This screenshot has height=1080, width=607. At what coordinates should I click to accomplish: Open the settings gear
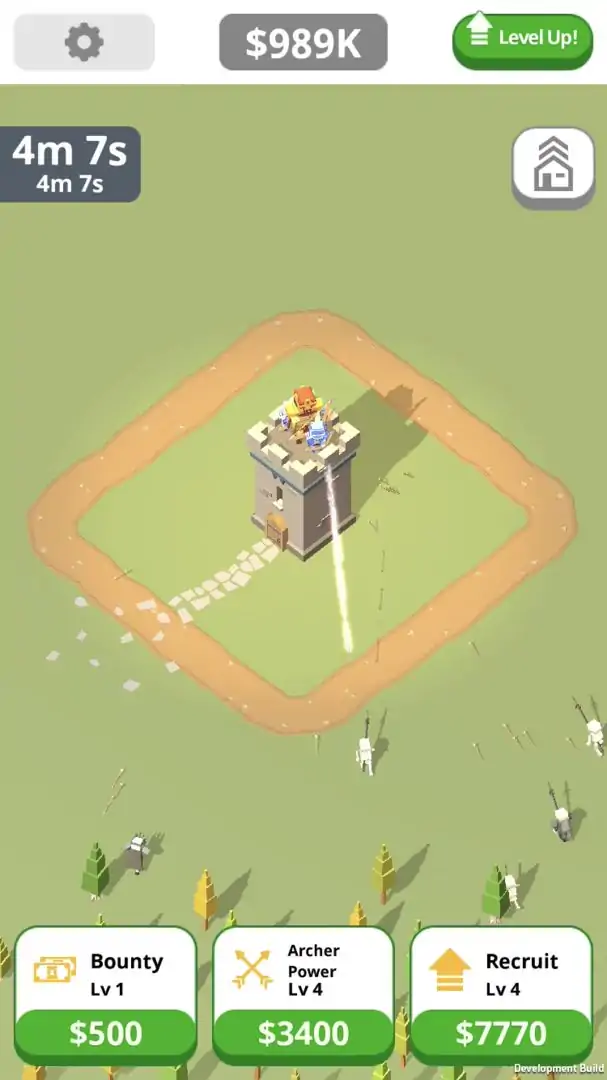pyautogui.click(x=84, y=42)
